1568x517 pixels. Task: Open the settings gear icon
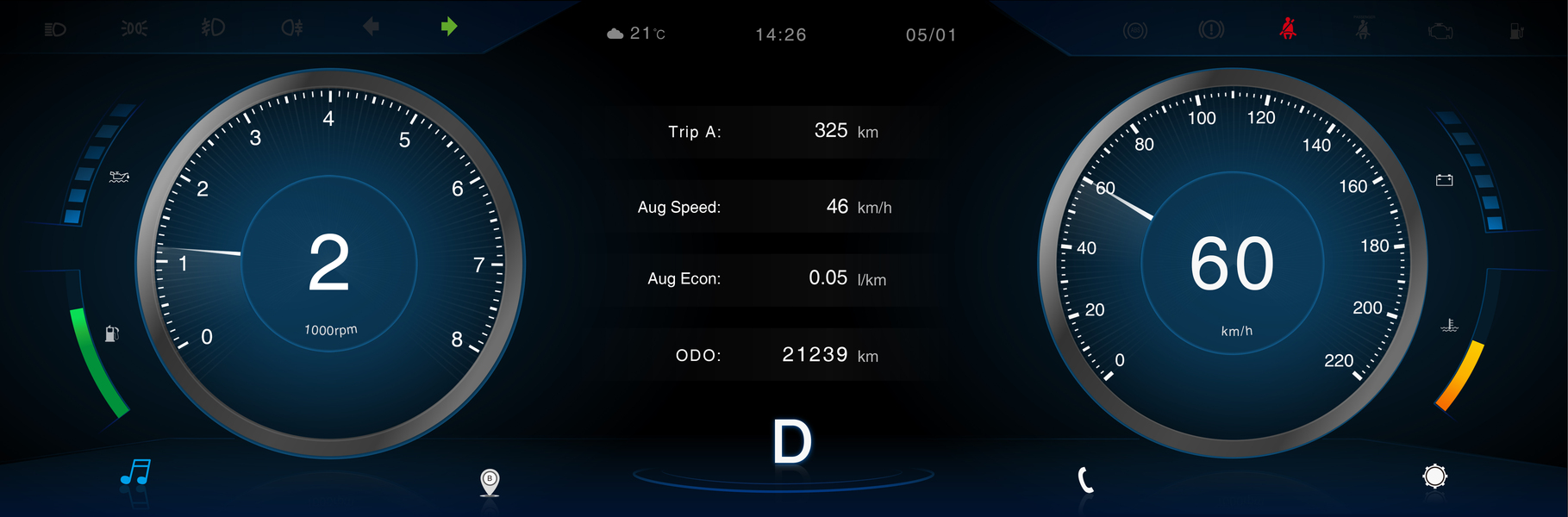point(1434,476)
